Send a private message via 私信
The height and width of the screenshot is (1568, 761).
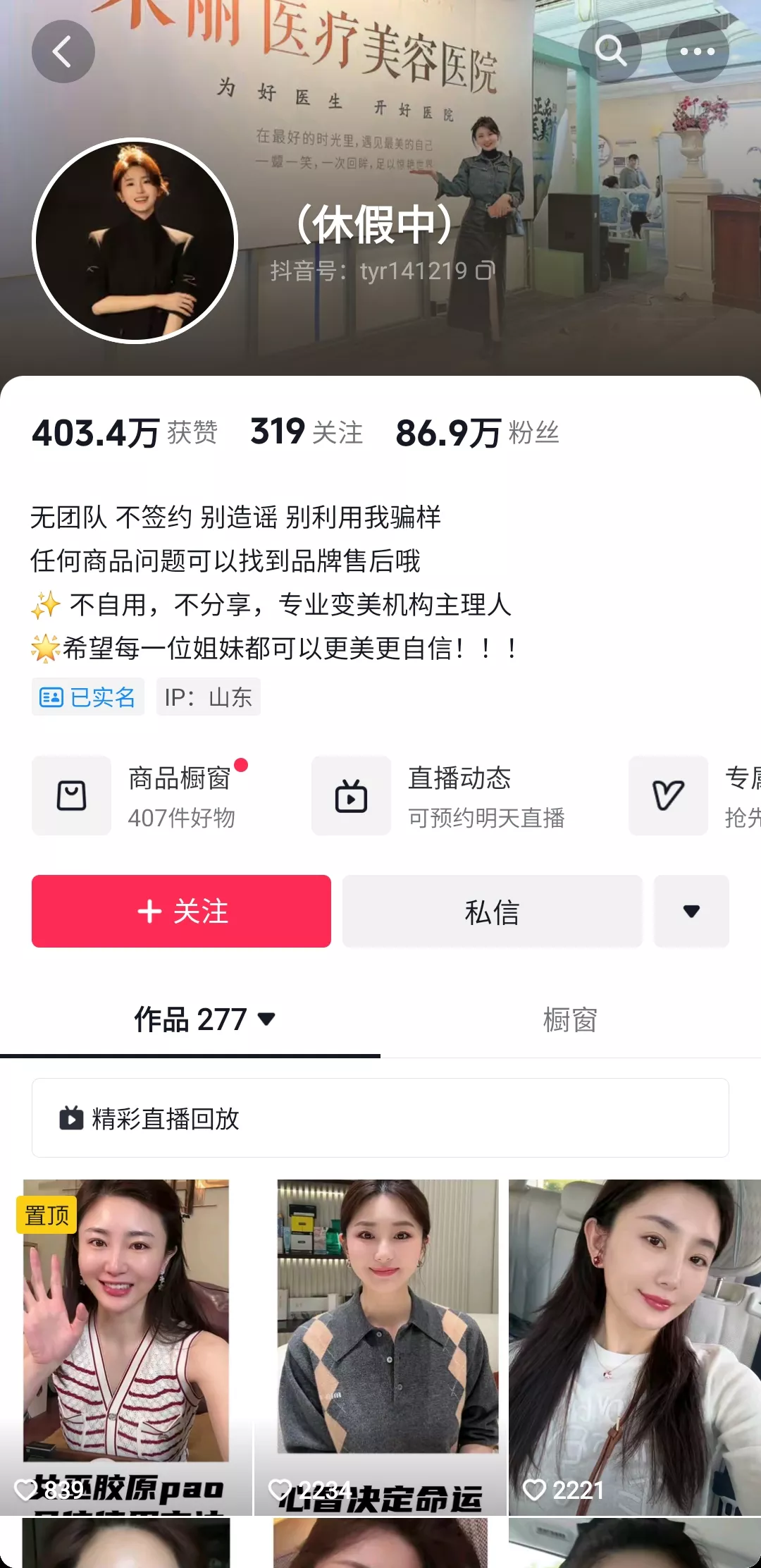[x=492, y=911]
